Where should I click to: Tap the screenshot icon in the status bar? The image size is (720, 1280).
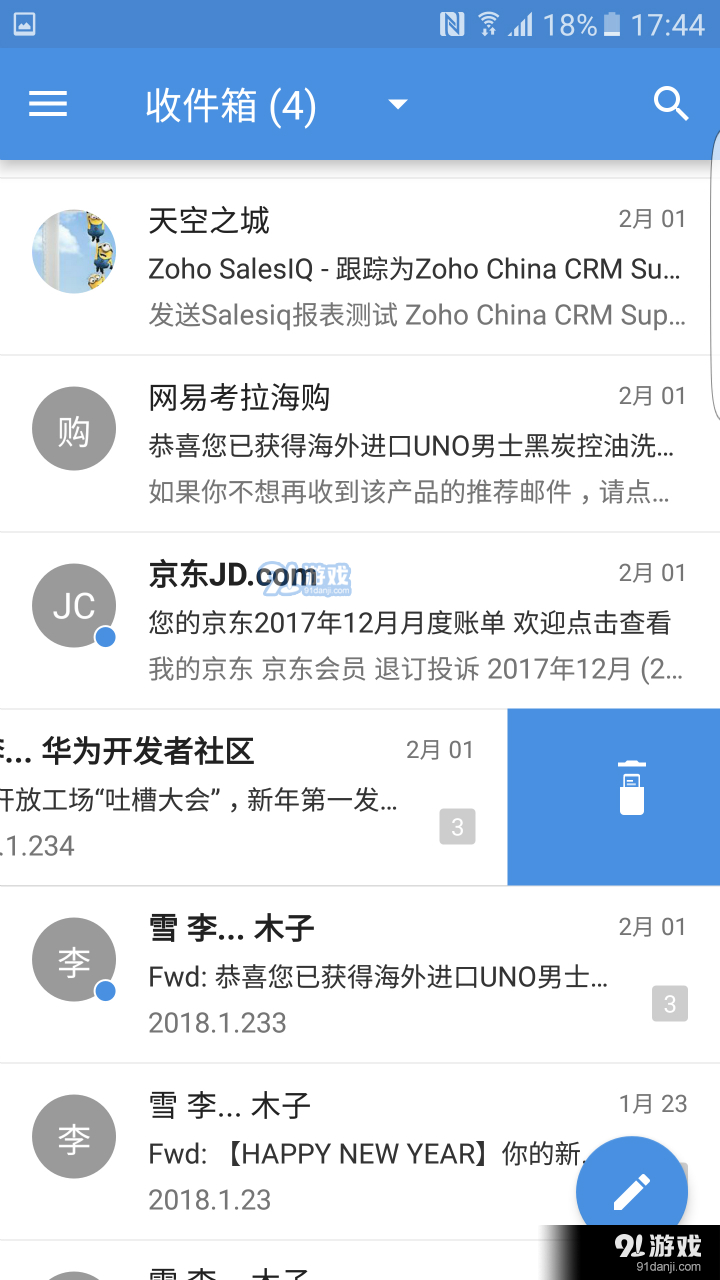coord(24,23)
